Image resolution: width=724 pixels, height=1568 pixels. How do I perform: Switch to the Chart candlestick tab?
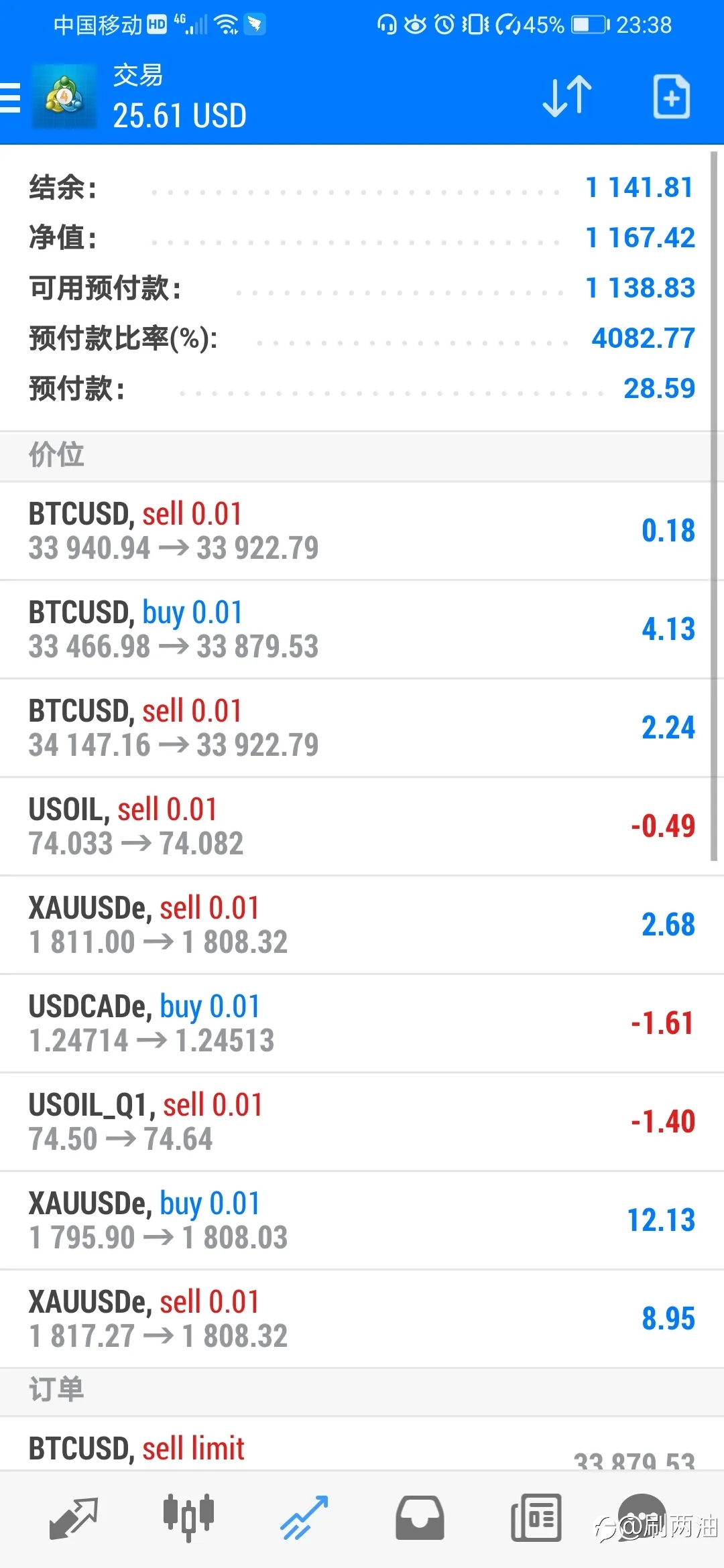[188, 1518]
